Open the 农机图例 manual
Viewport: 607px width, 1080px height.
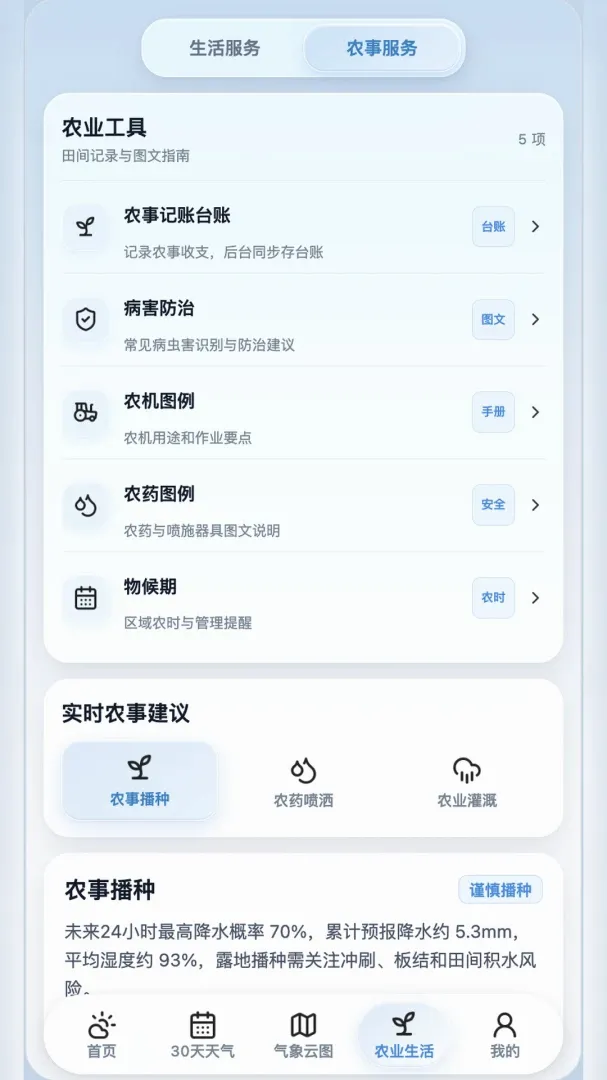coord(303,413)
